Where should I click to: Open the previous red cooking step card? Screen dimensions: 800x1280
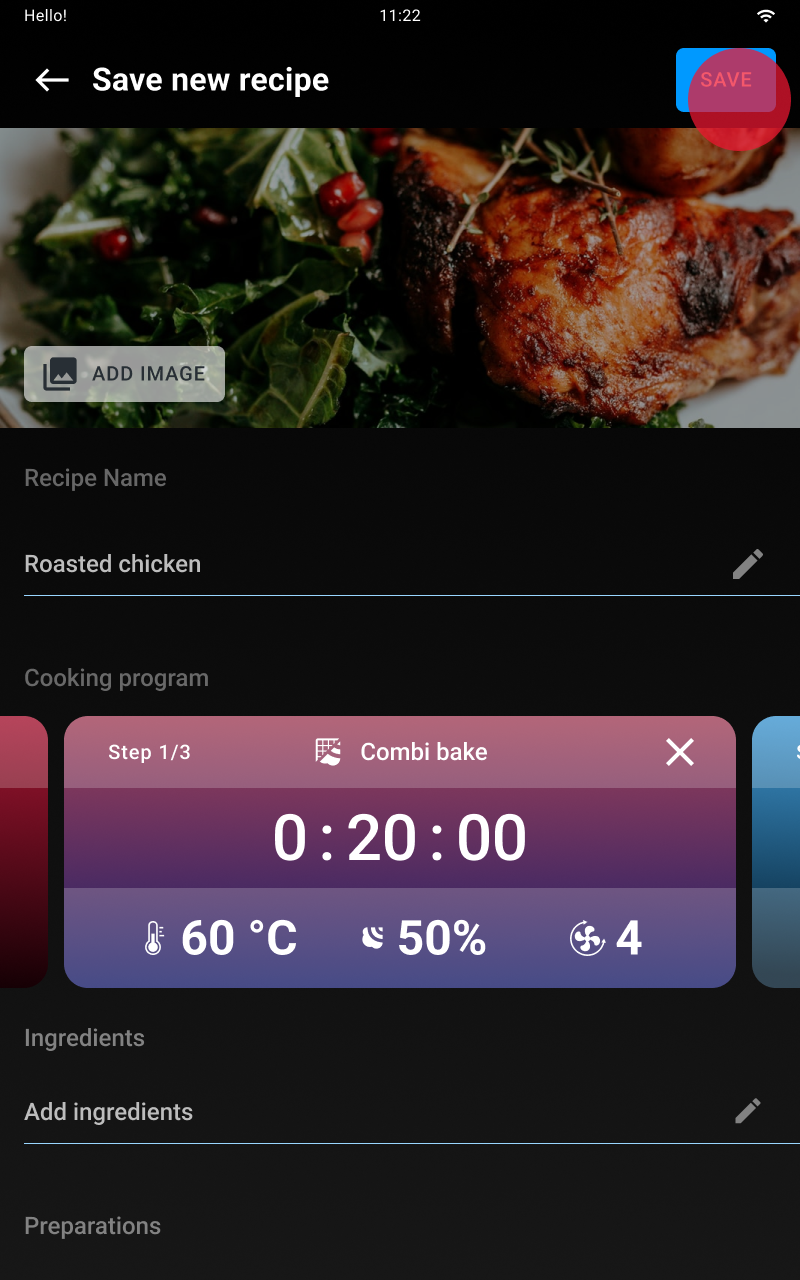click(23, 851)
